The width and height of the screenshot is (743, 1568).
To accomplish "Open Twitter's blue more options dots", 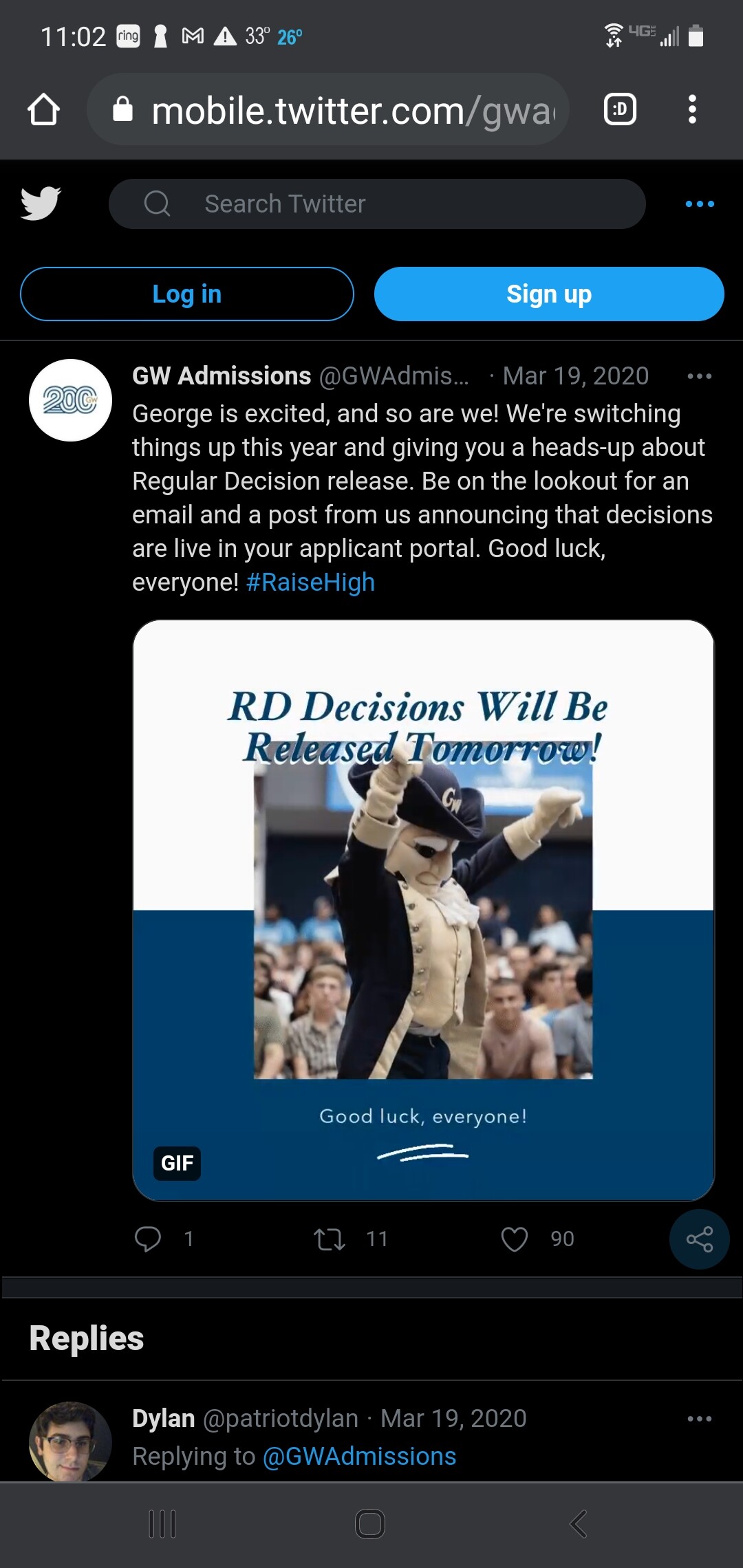I will pos(700,204).
